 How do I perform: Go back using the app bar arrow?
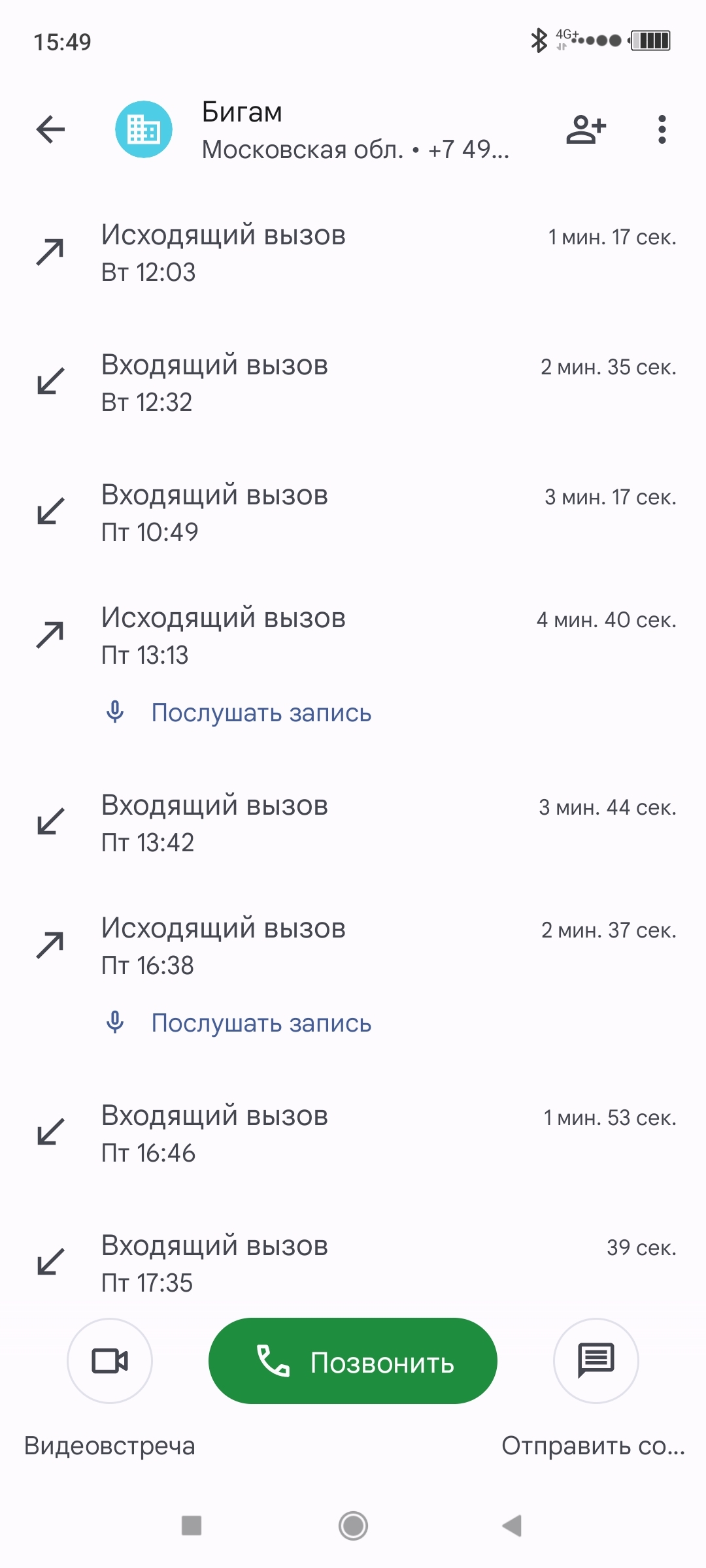pos(50,129)
